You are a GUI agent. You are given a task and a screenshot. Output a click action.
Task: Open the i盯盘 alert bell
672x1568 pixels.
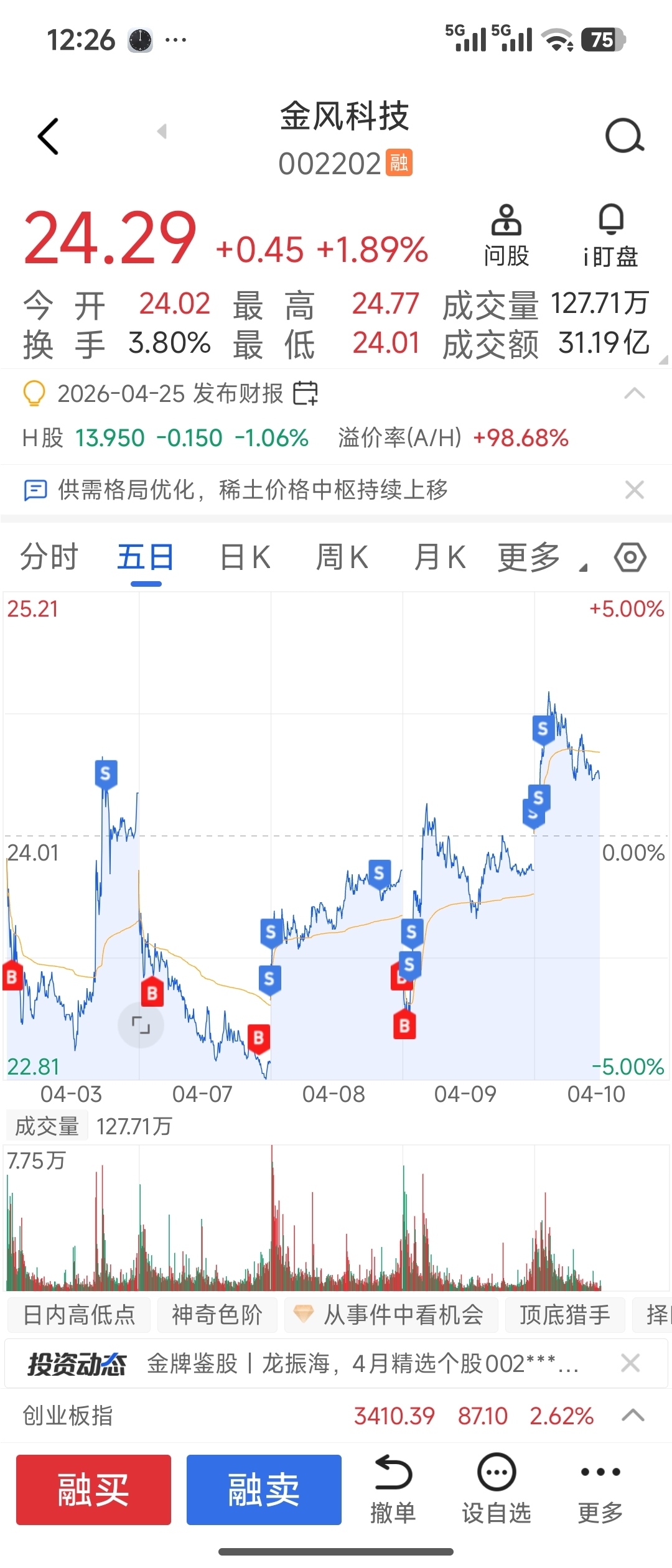tap(610, 236)
